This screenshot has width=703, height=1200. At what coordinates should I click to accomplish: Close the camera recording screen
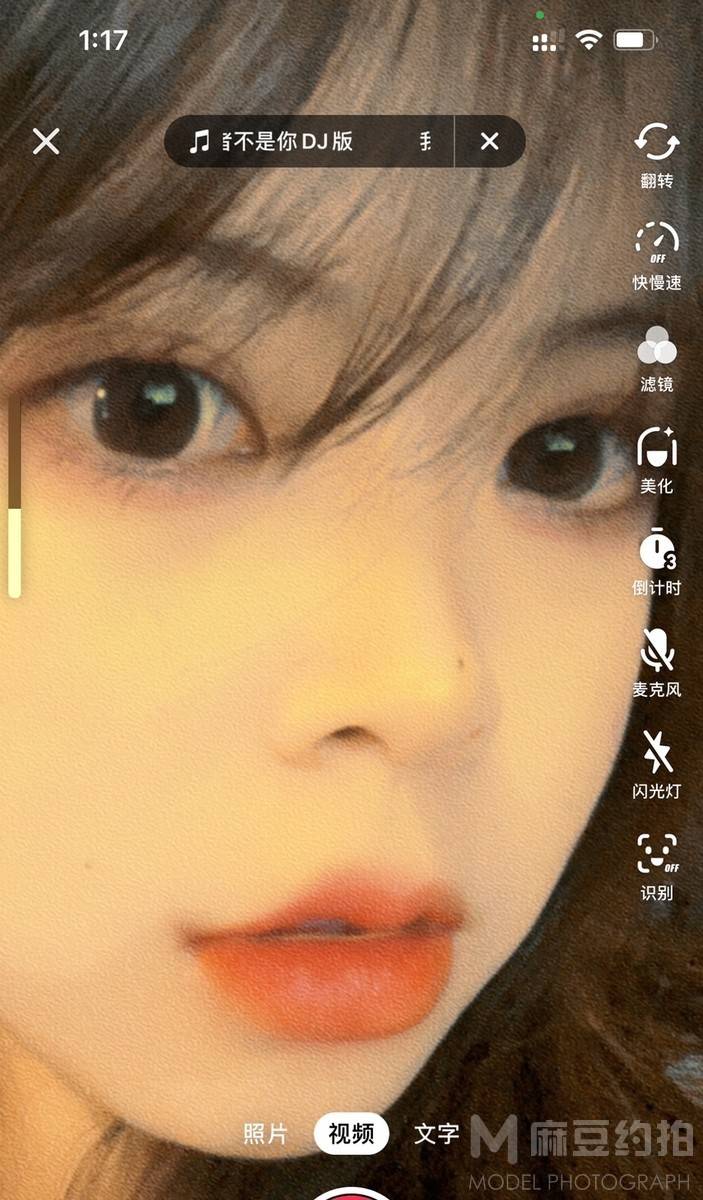(46, 142)
